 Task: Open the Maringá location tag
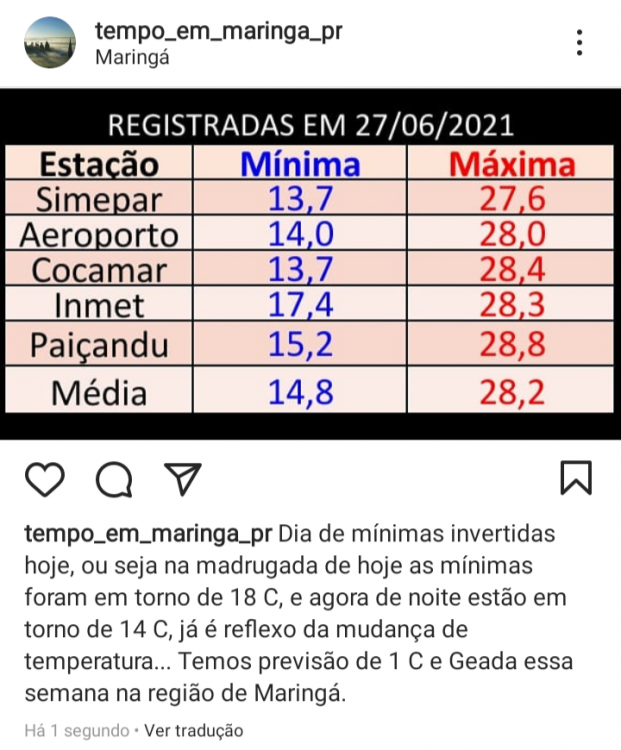click(132, 57)
